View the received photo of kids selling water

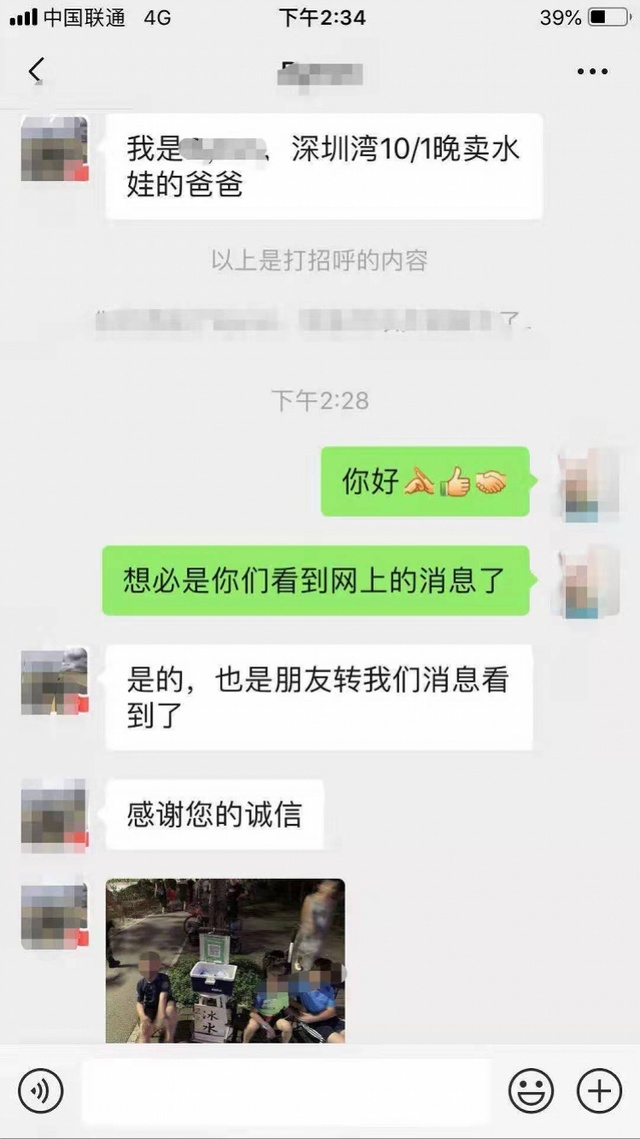(x=225, y=960)
